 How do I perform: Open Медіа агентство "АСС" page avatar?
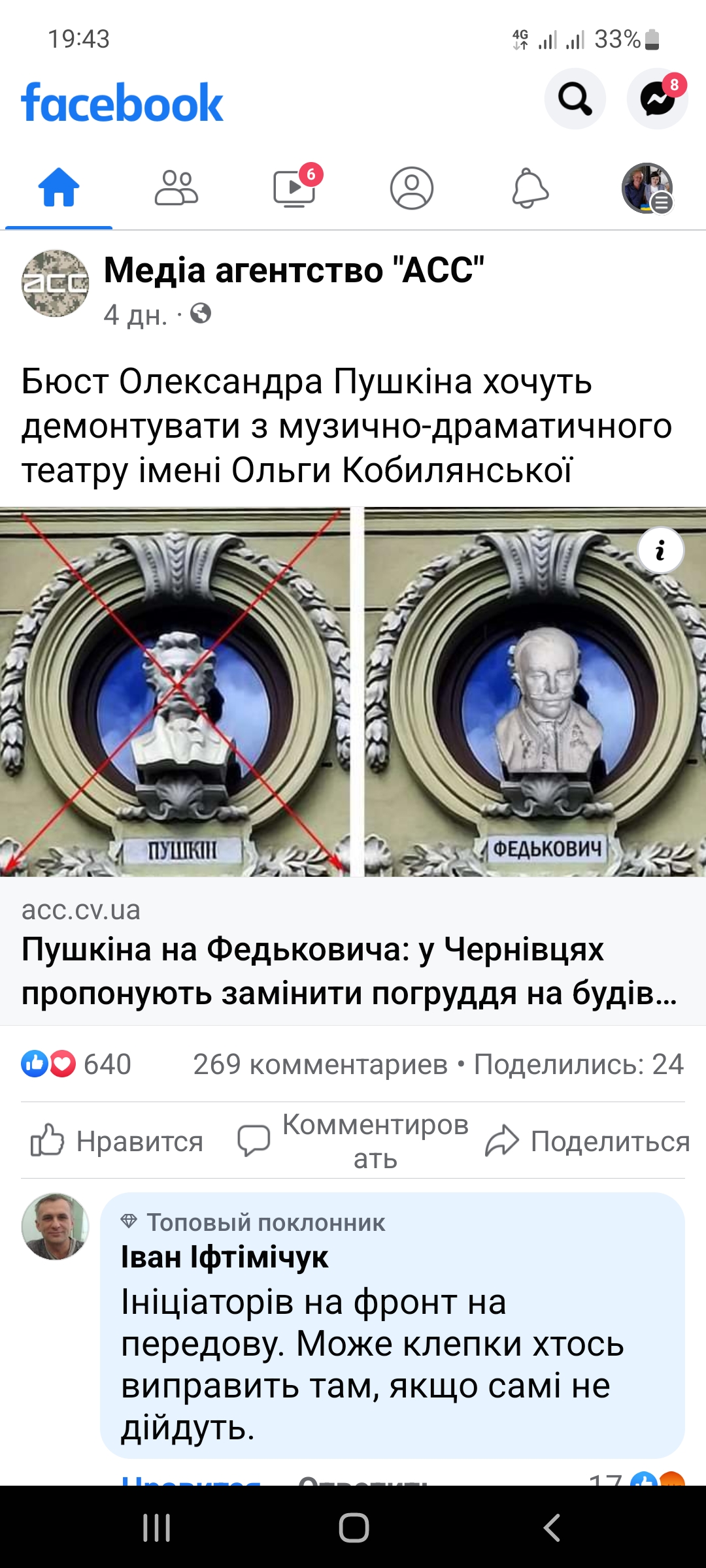(x=56, y=283)
